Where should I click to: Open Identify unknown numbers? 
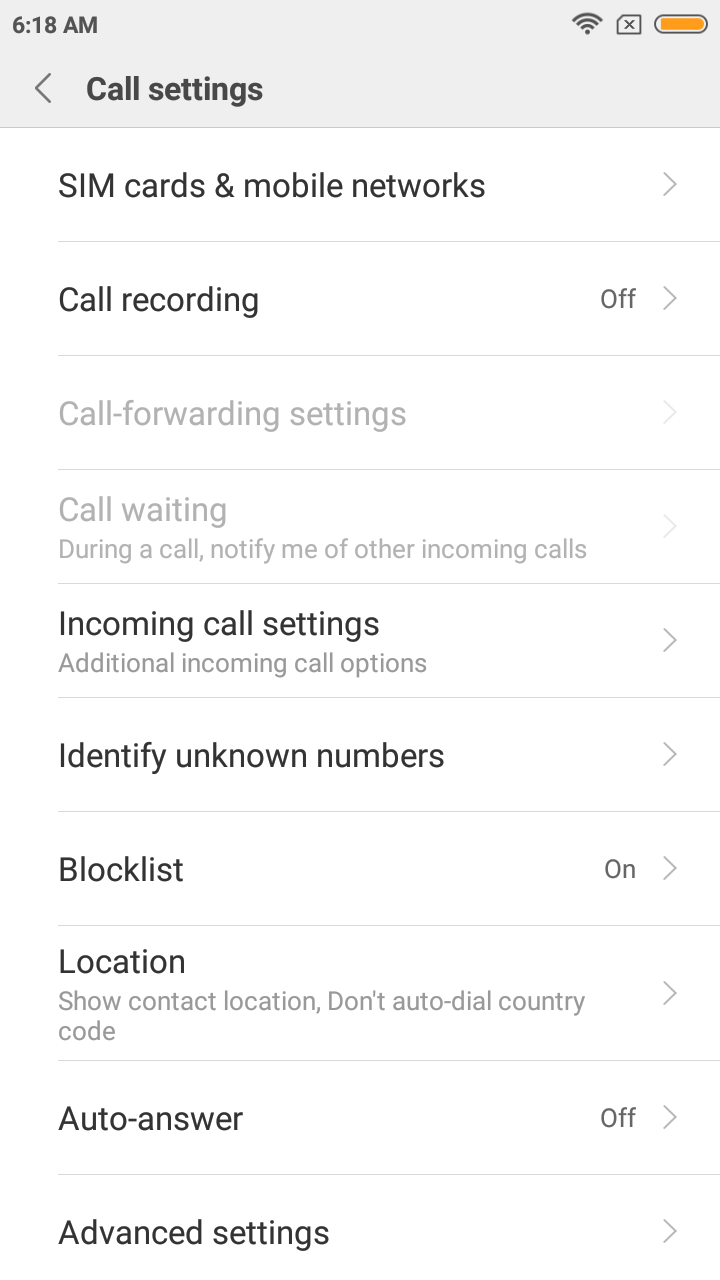pyautogui.click(x=360, y=755)
